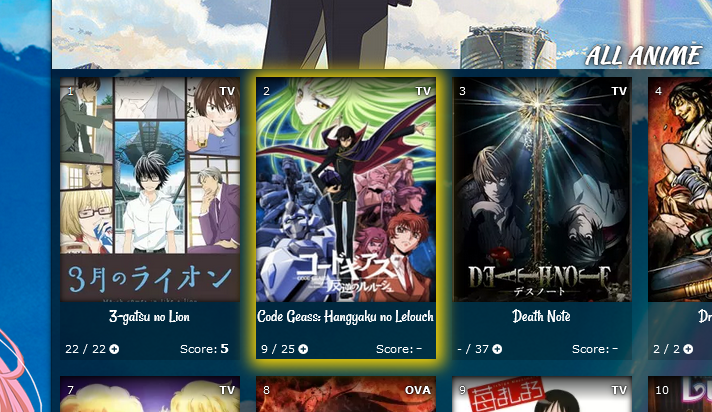Add an episode to Code Geass progress

click(303, 349)
